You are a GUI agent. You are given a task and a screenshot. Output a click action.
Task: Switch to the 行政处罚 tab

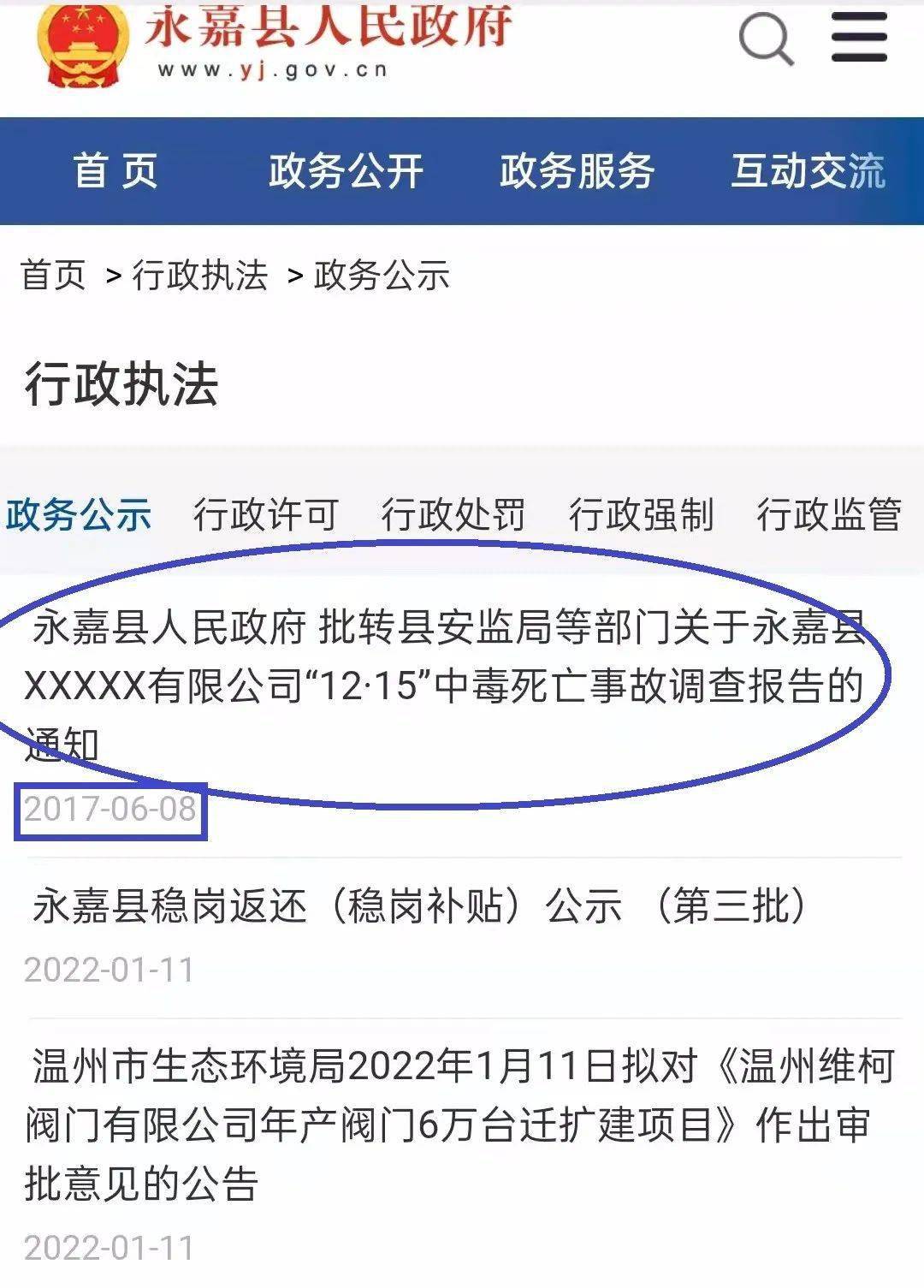point(453,514)
